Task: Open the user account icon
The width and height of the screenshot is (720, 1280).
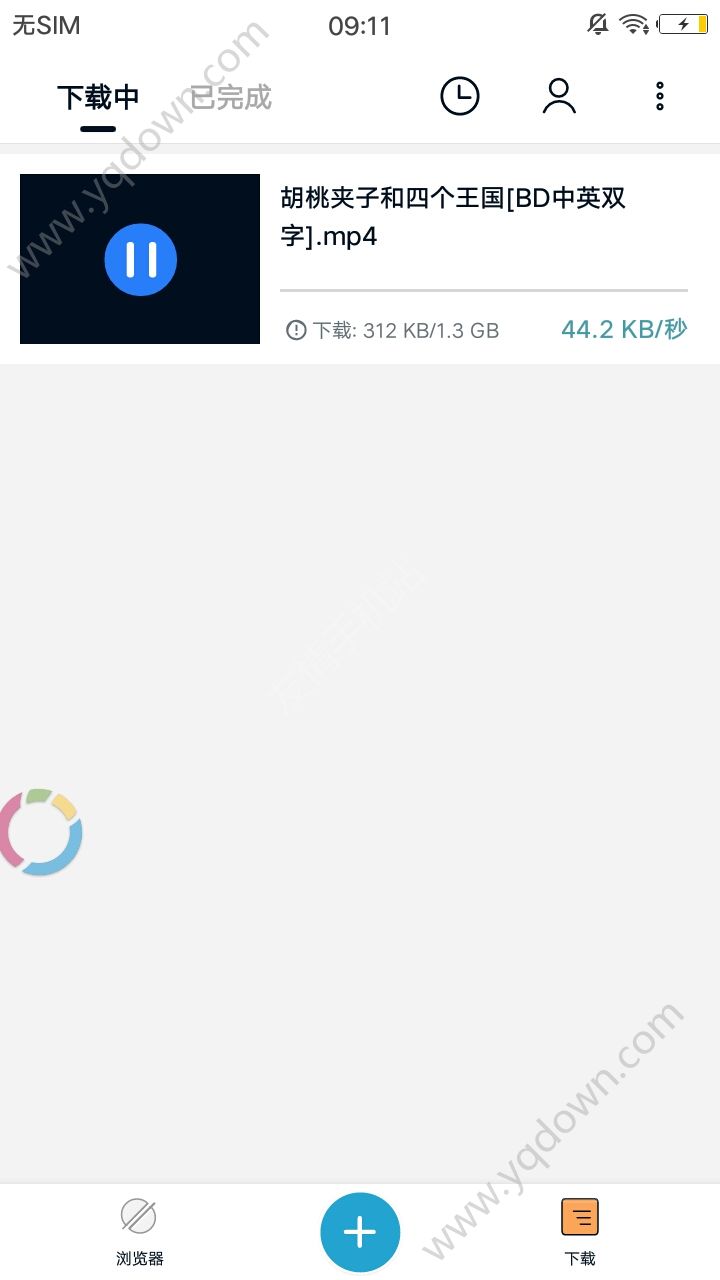Action: [559, 95]
